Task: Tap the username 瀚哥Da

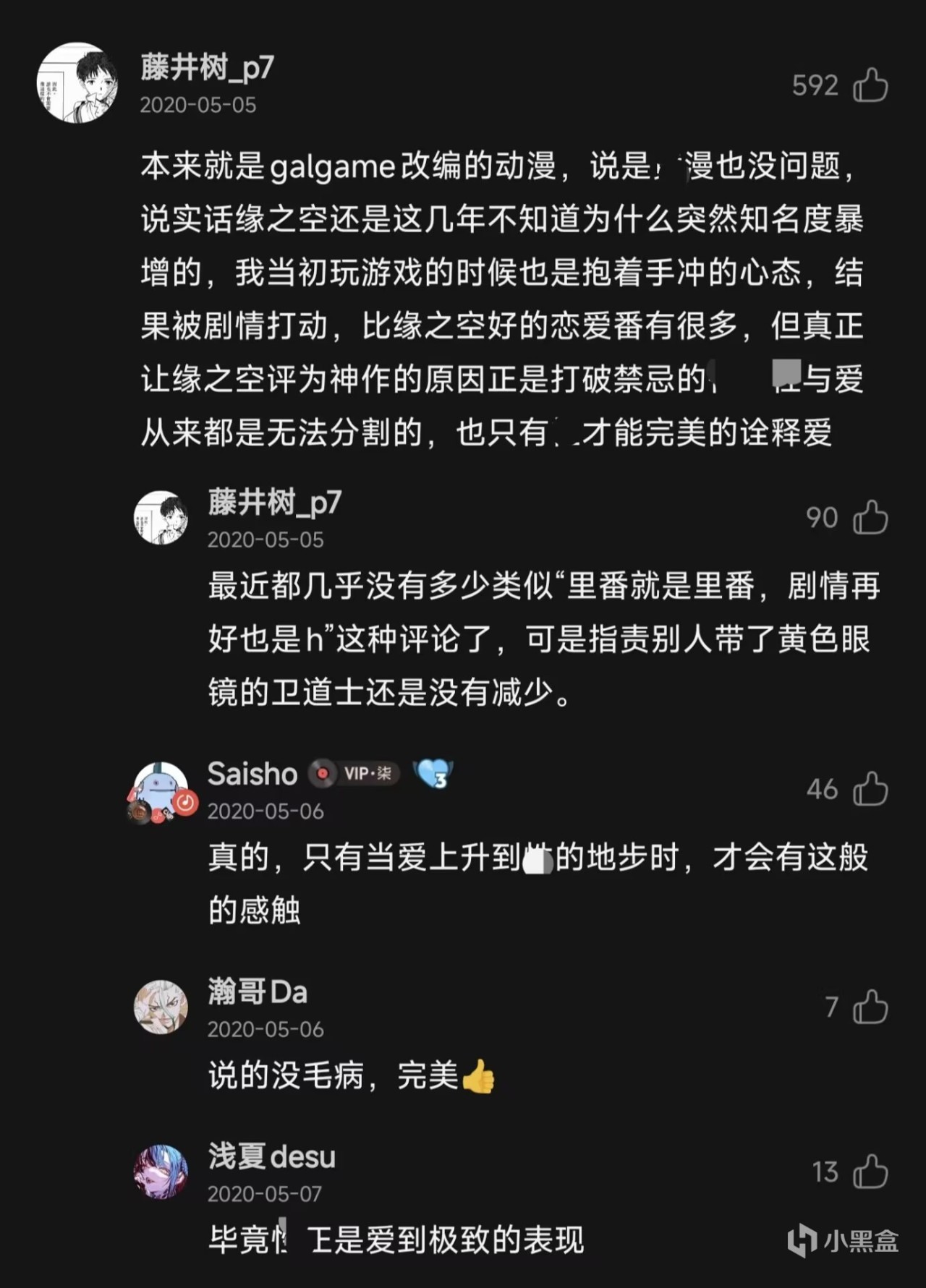Action: (x=258, y=991)
